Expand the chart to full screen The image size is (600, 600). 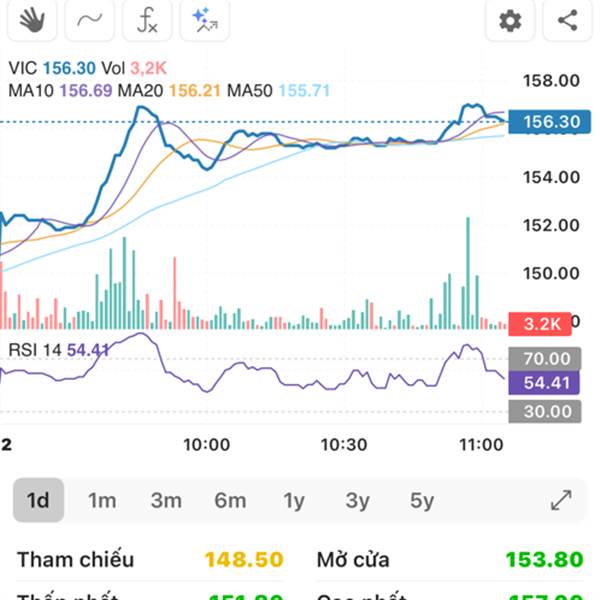pyautogui.click(x=561, y=500)
